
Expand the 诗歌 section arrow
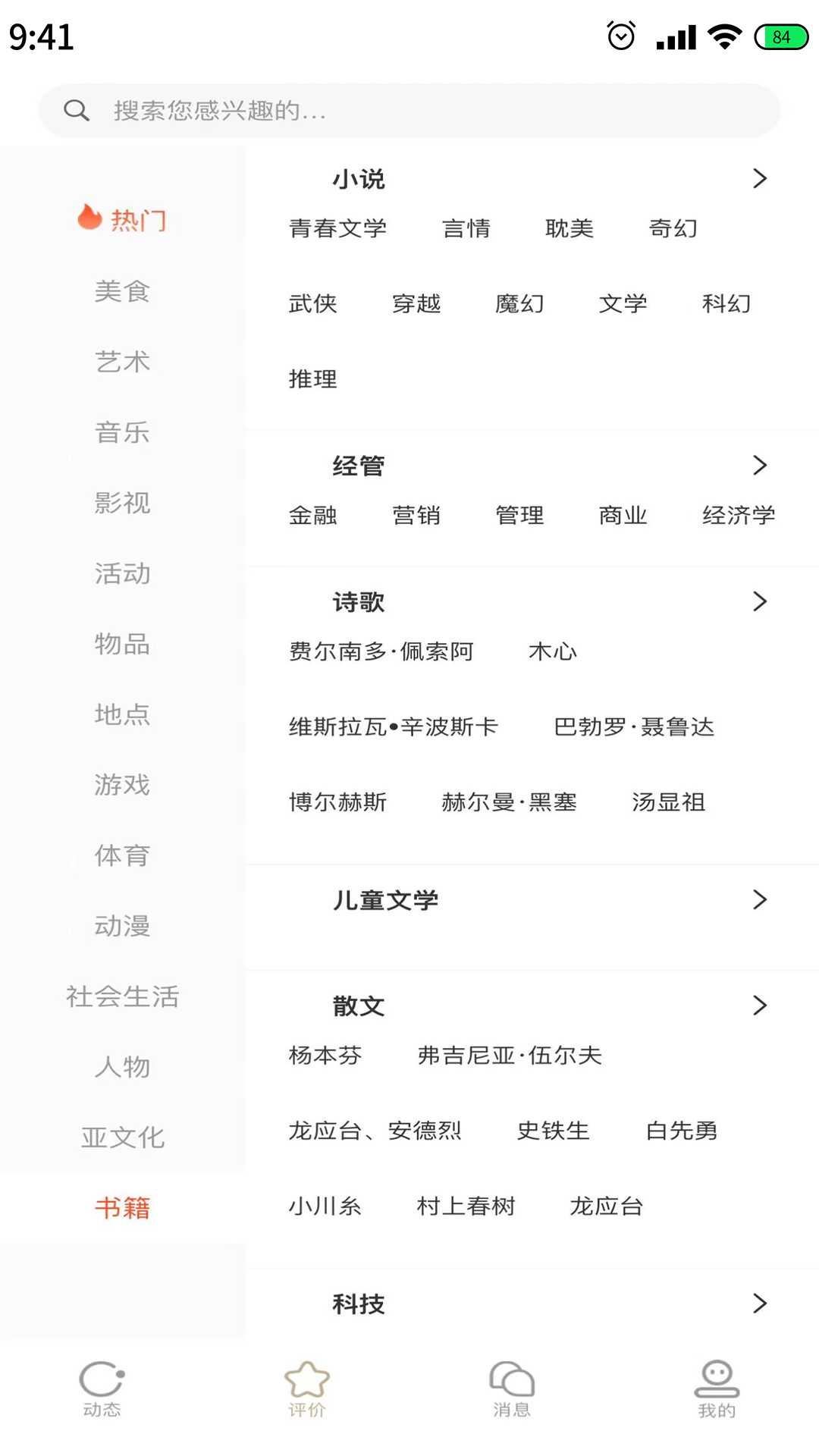coord(759,602)
